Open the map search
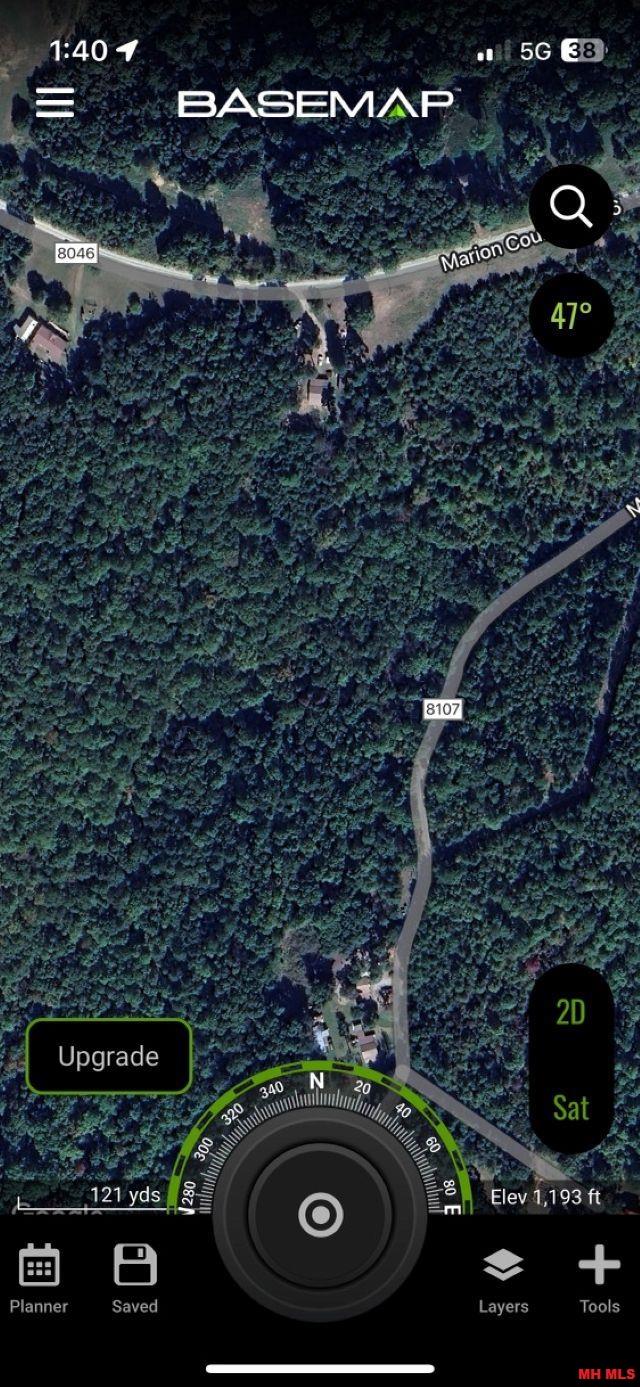The width and height of the screenshot is (640, 1387). (x=571, y=207)
